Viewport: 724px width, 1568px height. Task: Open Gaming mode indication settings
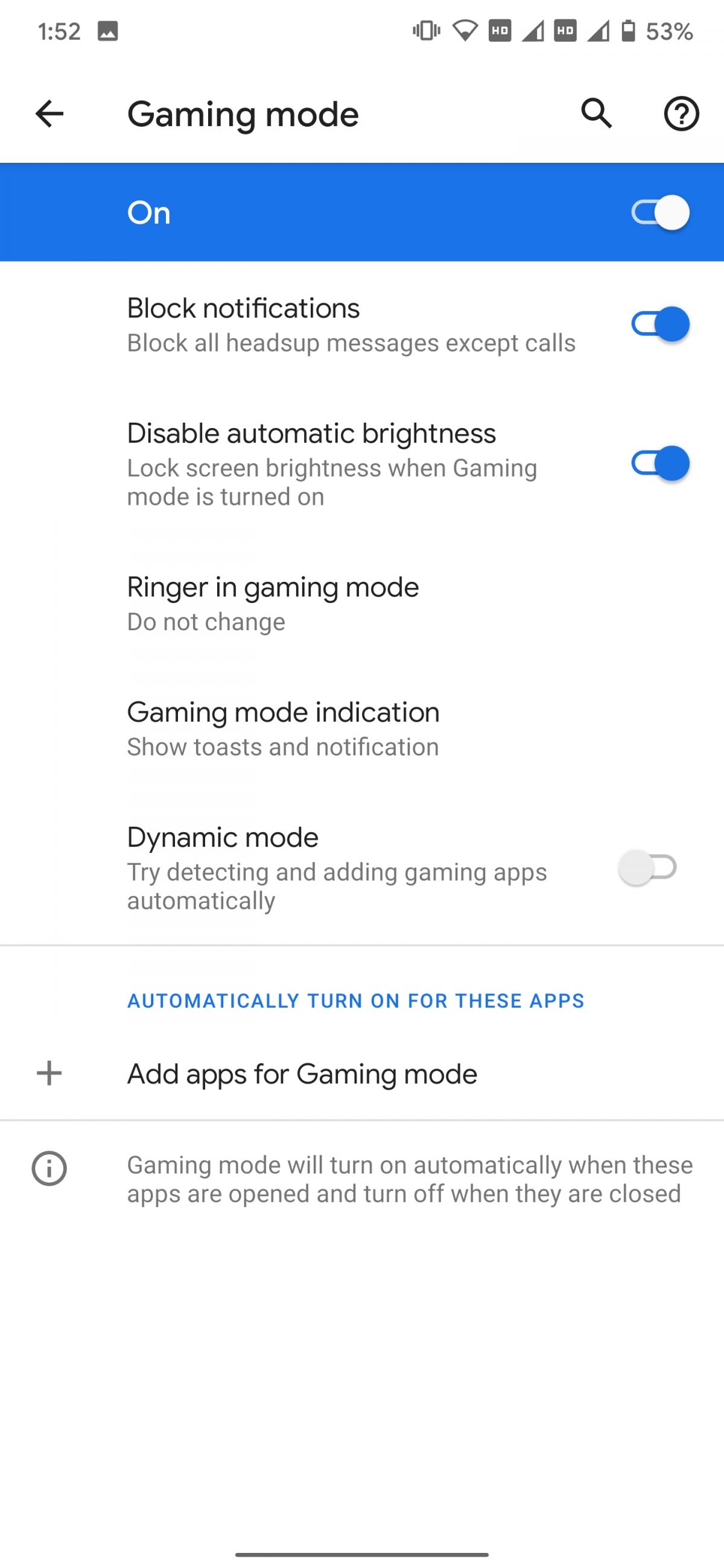pos(283,727)
